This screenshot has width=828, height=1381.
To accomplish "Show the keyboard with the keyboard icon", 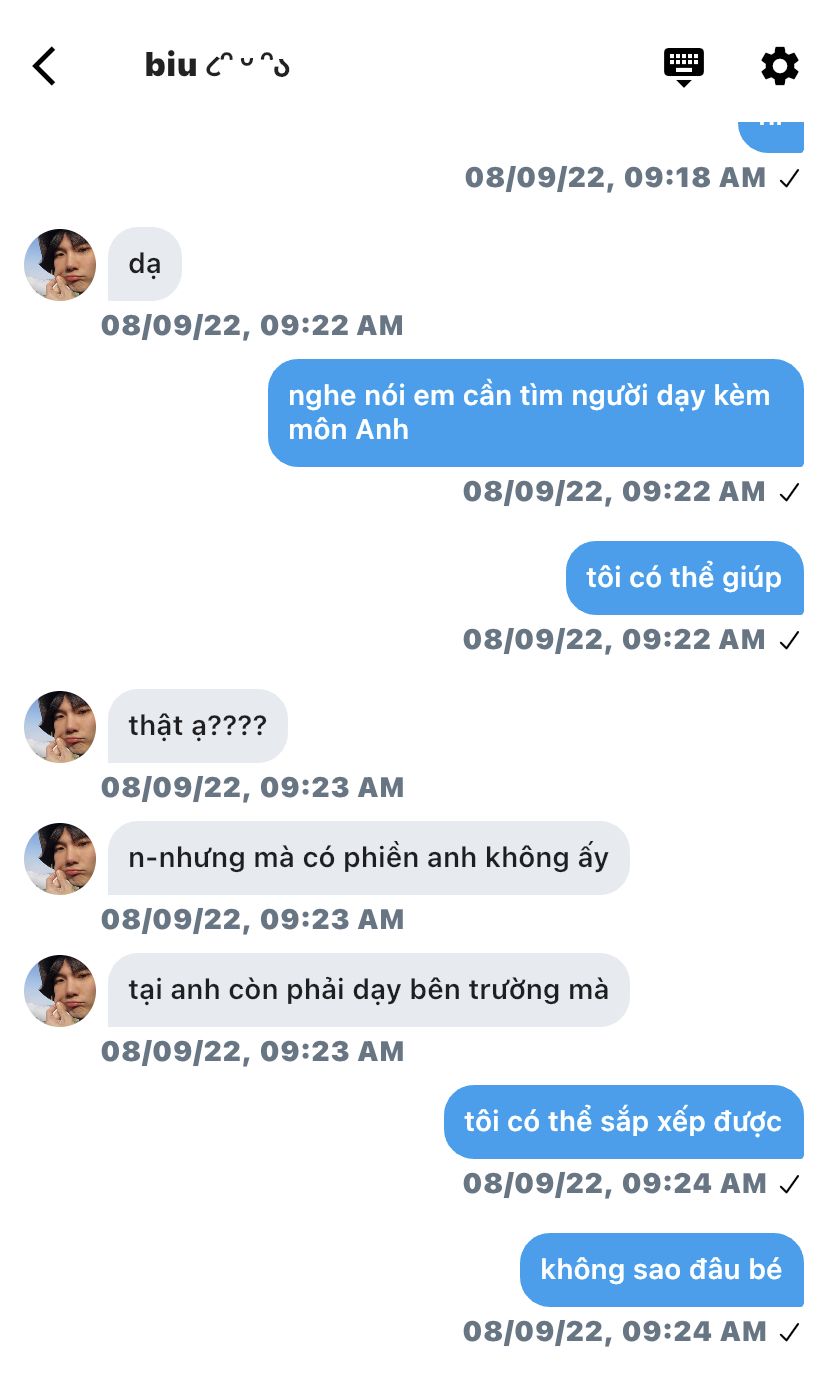I will pos(684,66).
